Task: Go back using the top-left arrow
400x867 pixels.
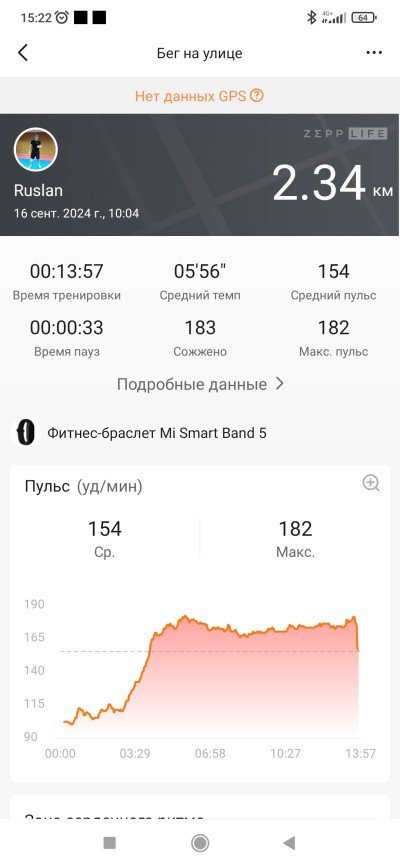Action: coord(22,53)
